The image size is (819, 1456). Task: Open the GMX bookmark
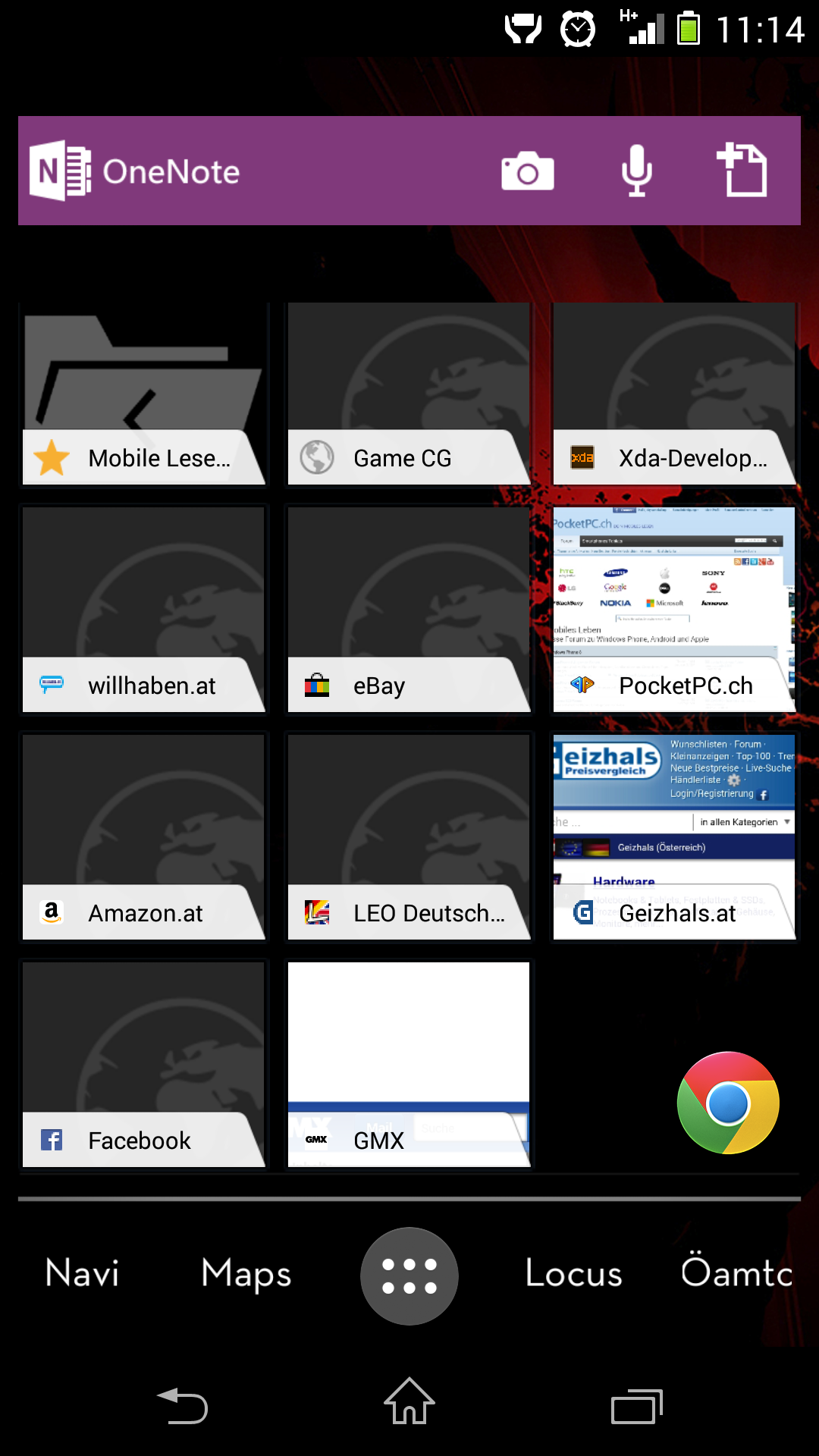coord(409,1065)
